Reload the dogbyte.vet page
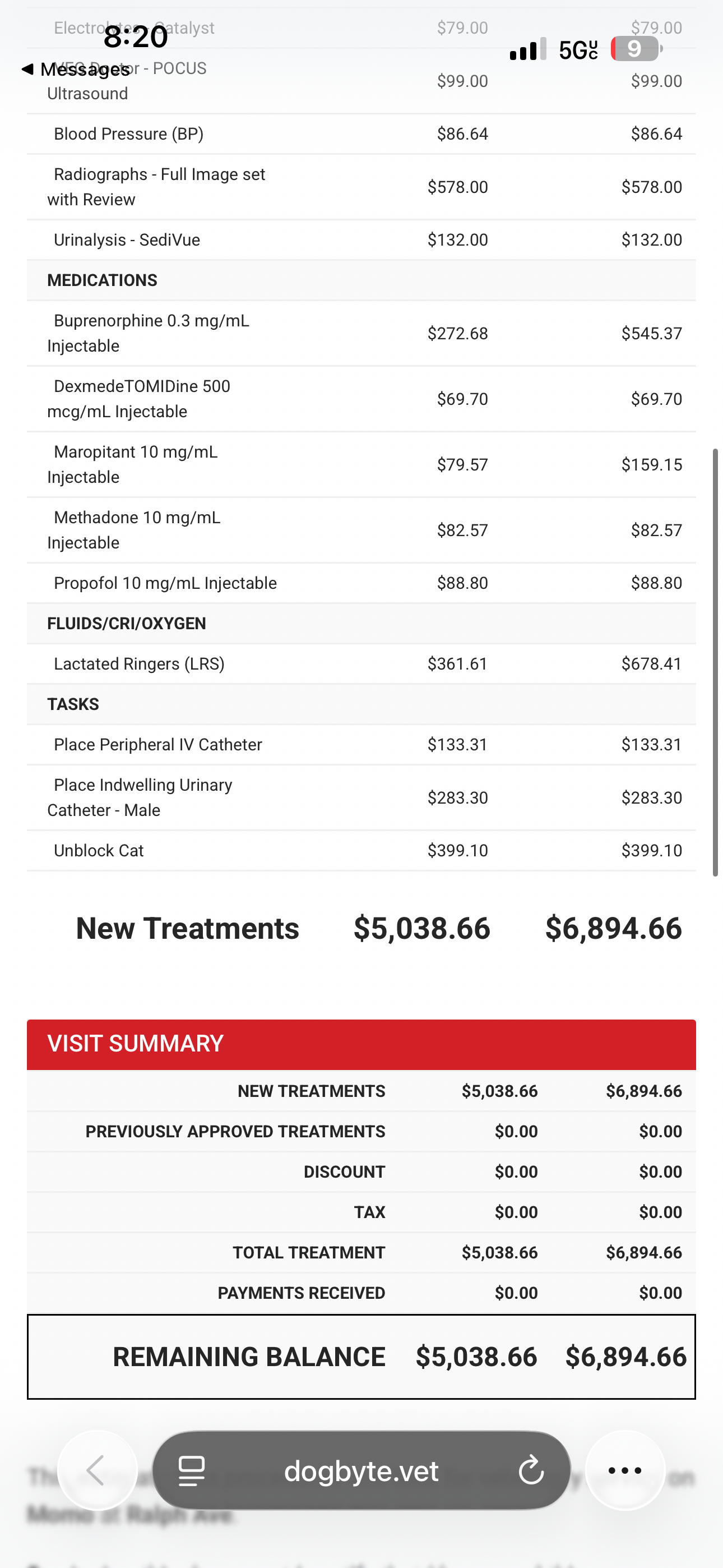The image size is (723, 1568). pos(531,1470)
